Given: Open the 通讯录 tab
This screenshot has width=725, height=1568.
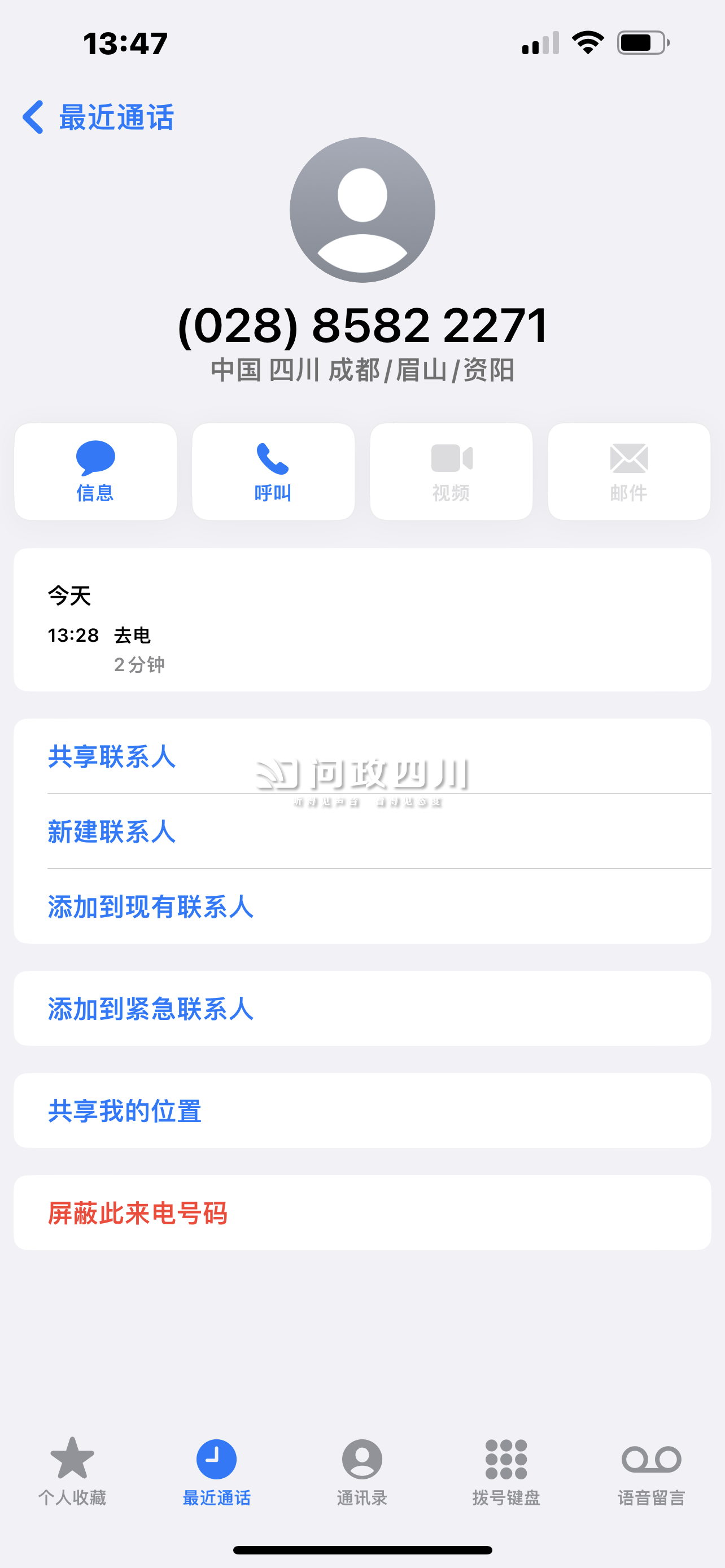Looking at the screenshot, I should 362,1472.
